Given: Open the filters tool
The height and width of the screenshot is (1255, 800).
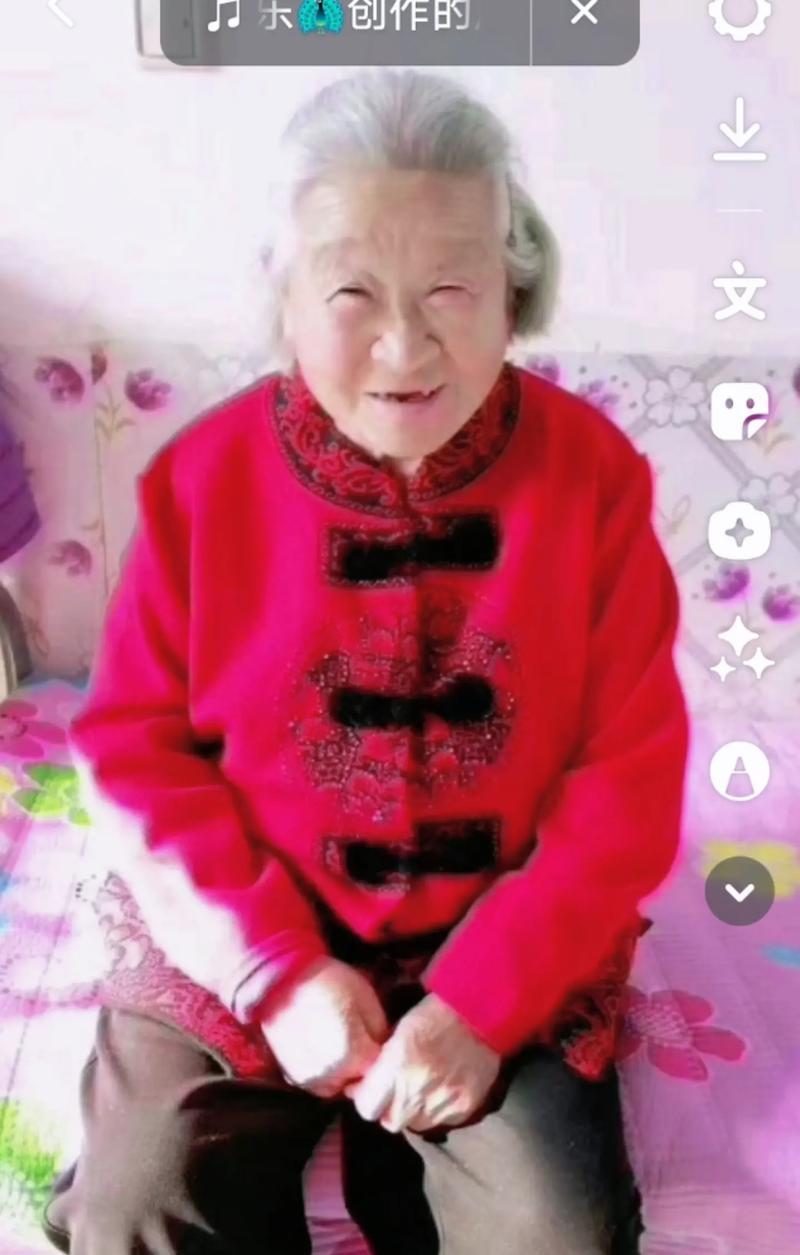Looking at the screenshot, I should 740,771.
